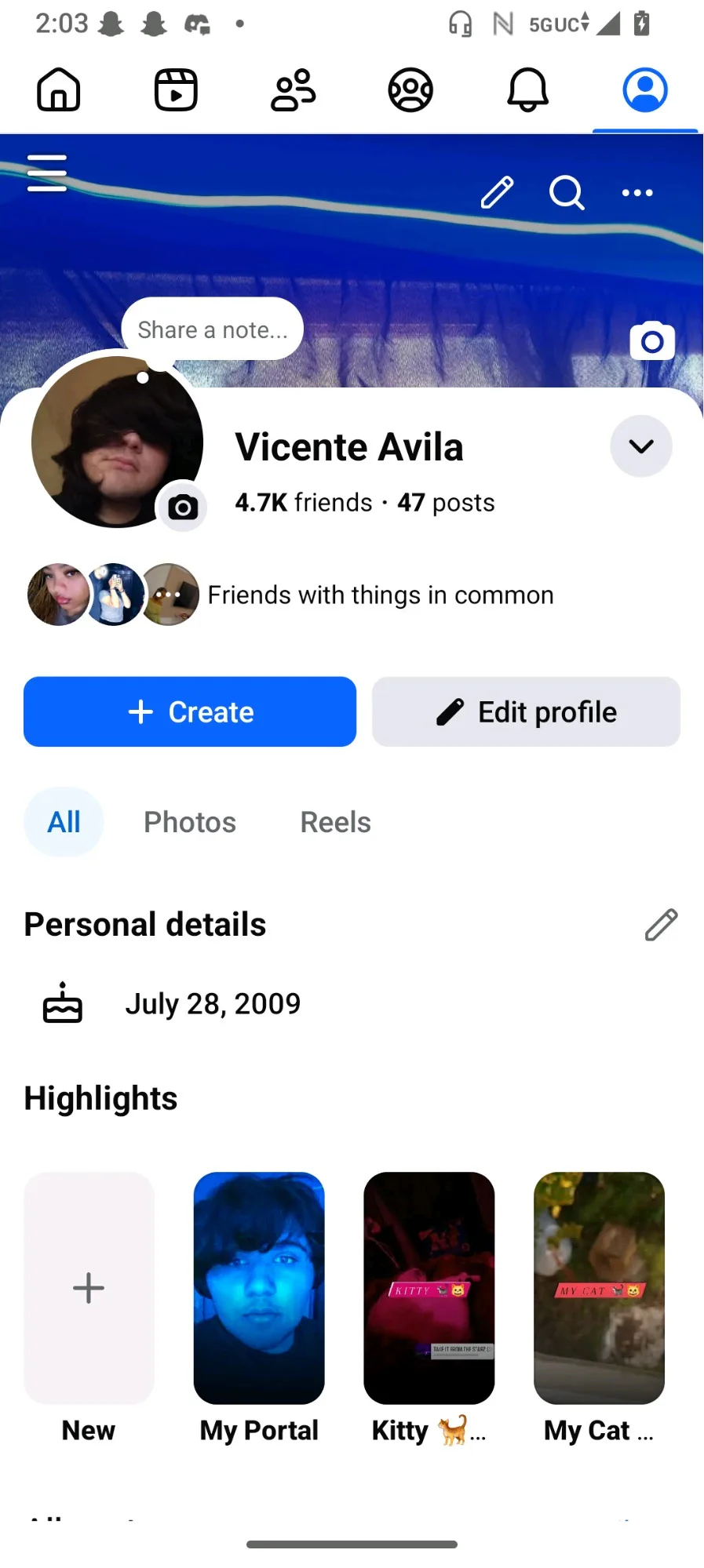Viewport: 704px width, 1568px height.
Task: Change the cover photo with the camera icon
Action: tap(652, 341)
